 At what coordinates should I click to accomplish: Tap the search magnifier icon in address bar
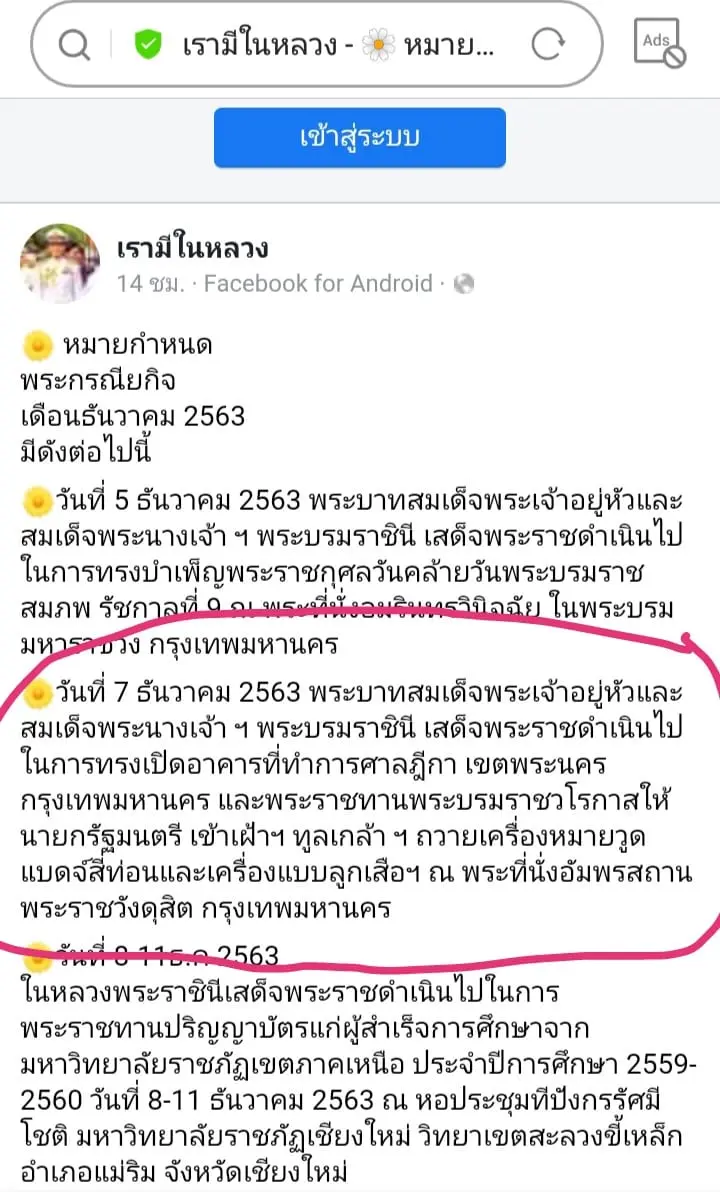pyautogui.click(x=75, y=45)
